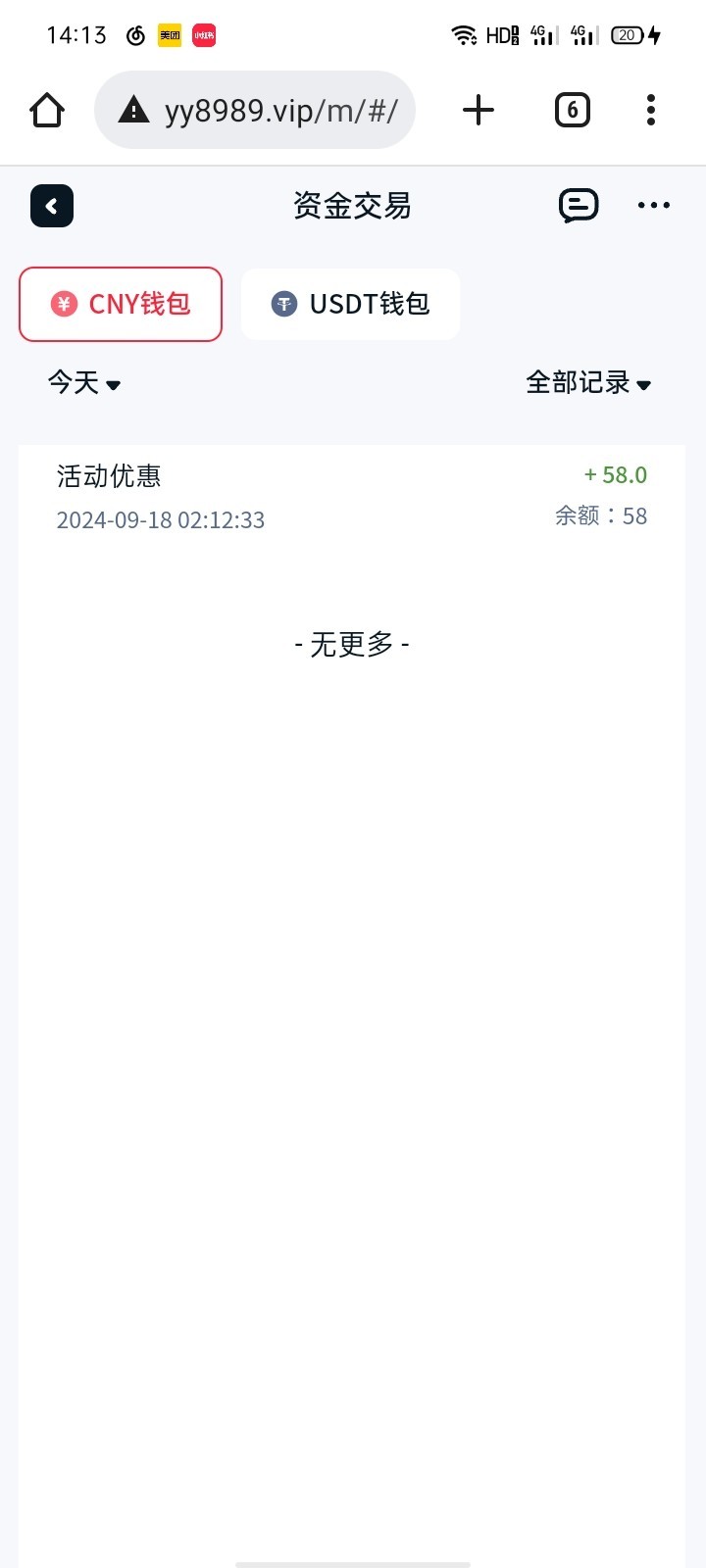The height and width of the screenshot is (1568, 706).
Task: Open the 活动优惠 transaction record
Action: click(x=351, y=497)
